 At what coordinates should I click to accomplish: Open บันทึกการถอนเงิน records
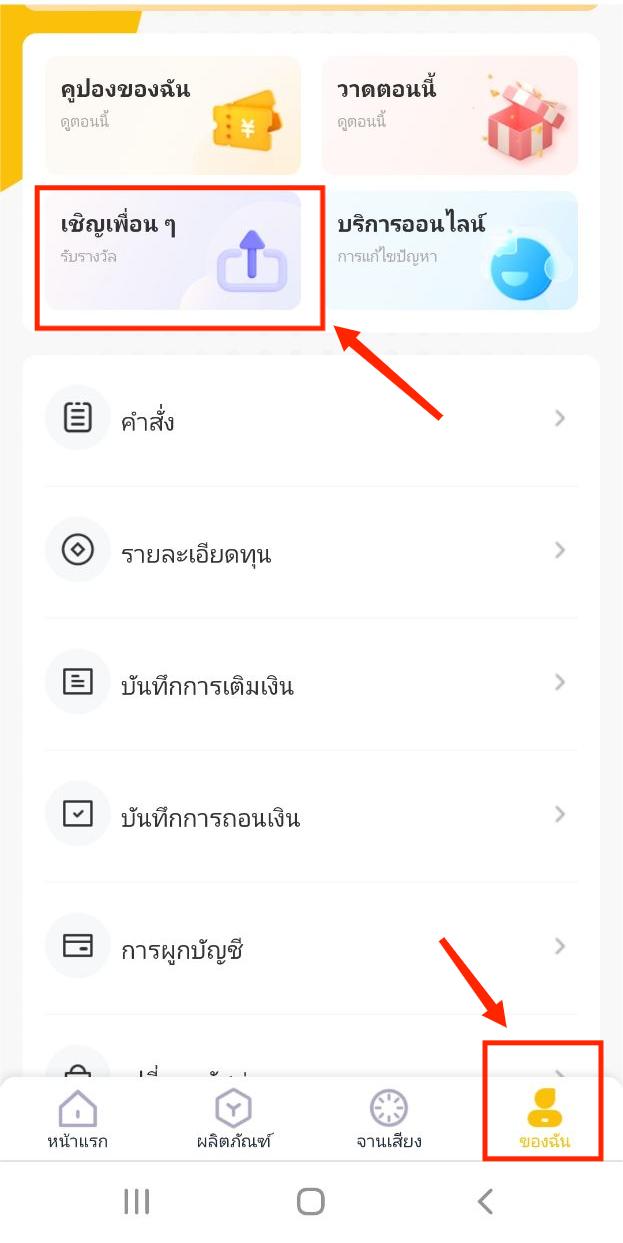coord(310,816)
